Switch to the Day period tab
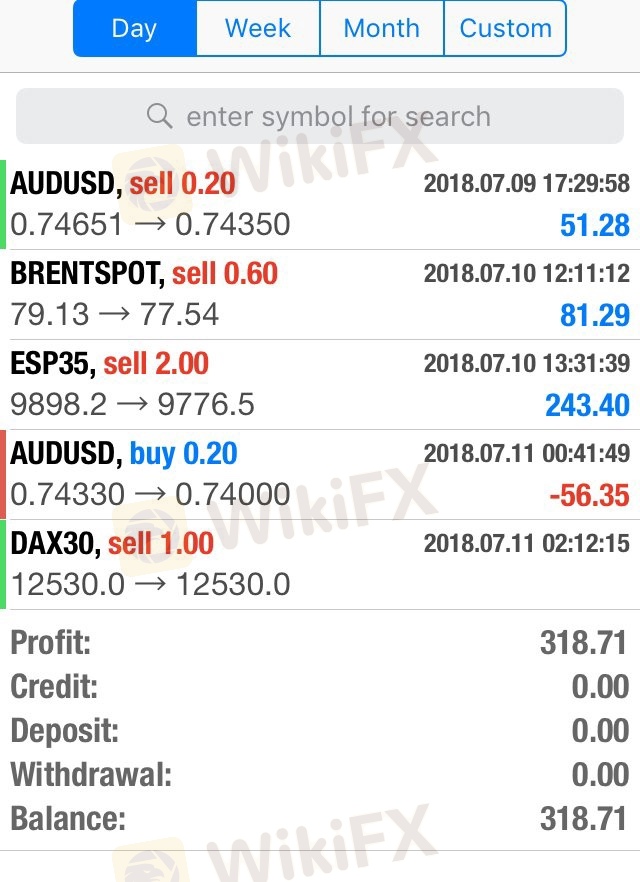The height and width of the screenshot is (882, 640). pos(135,28)
